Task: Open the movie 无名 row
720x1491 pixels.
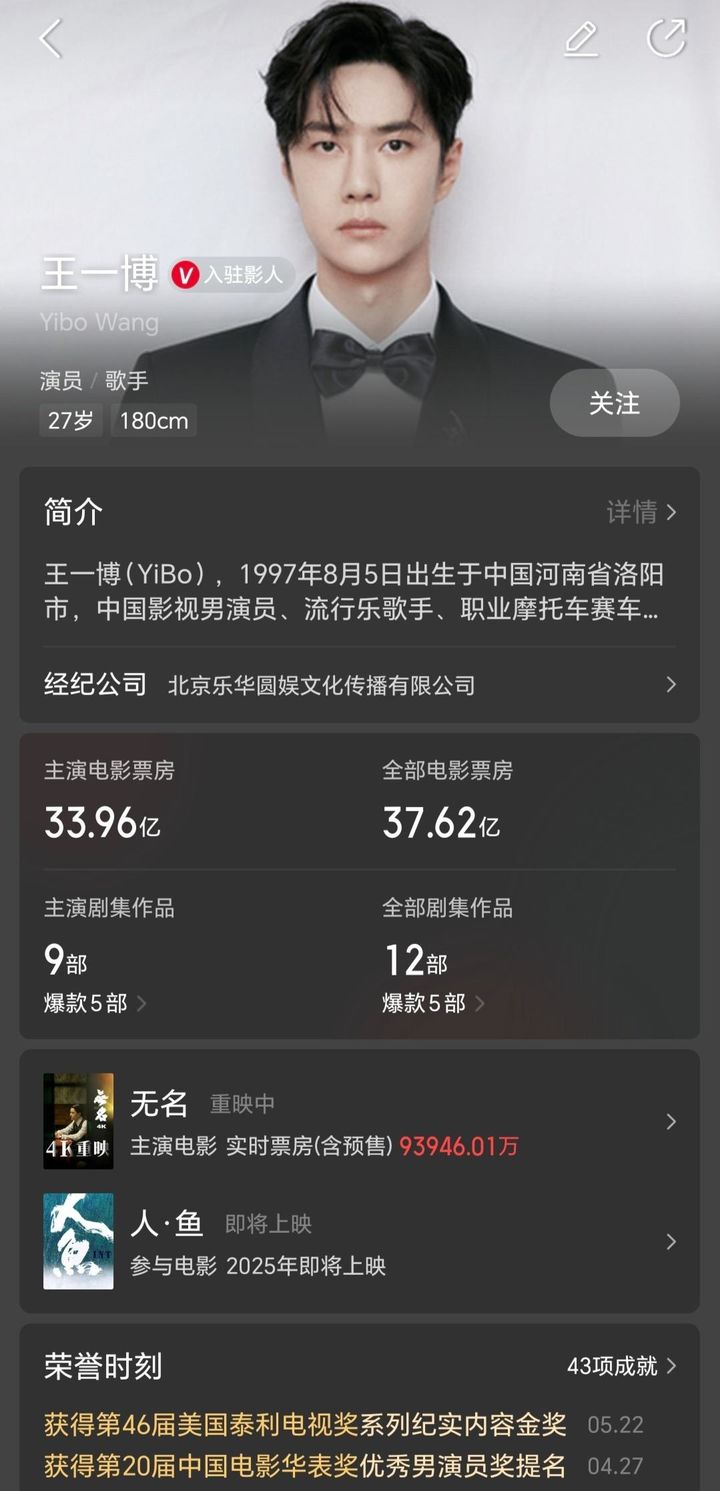Action: point(360,1122)
